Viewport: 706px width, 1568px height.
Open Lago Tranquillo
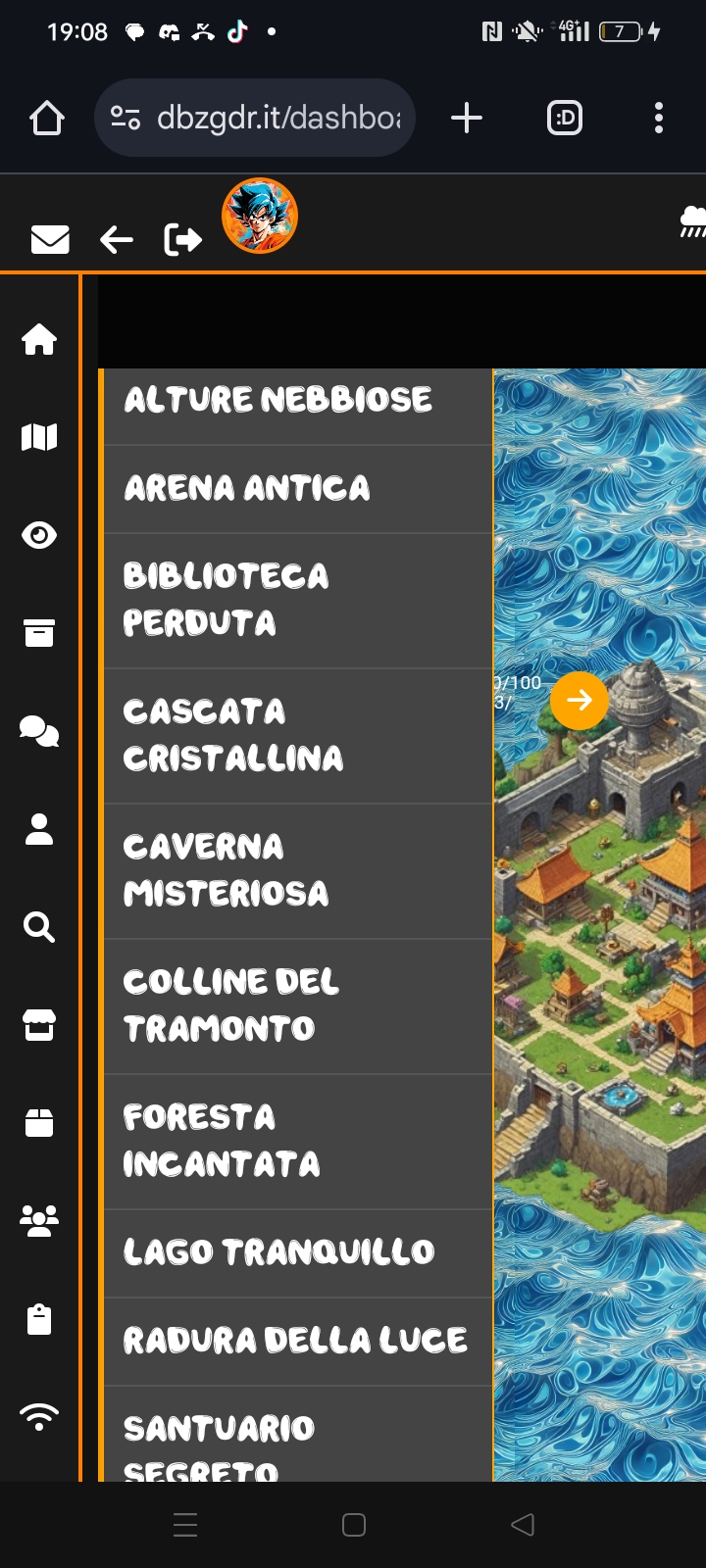[278, 1252]
